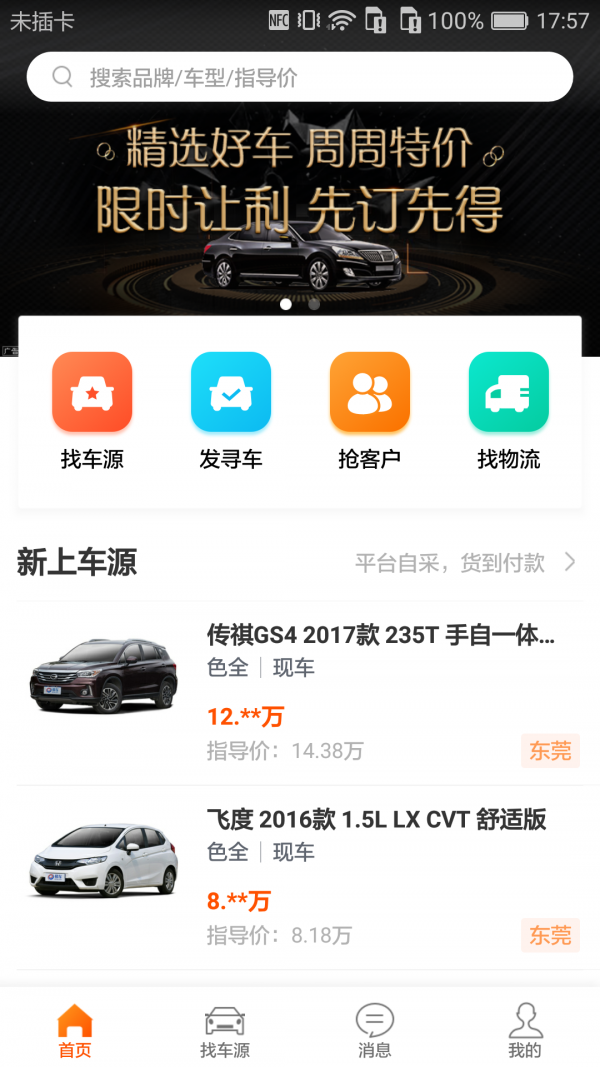Open the 抢客户 shortcut

pyautogui.click(x=370, y=392)
